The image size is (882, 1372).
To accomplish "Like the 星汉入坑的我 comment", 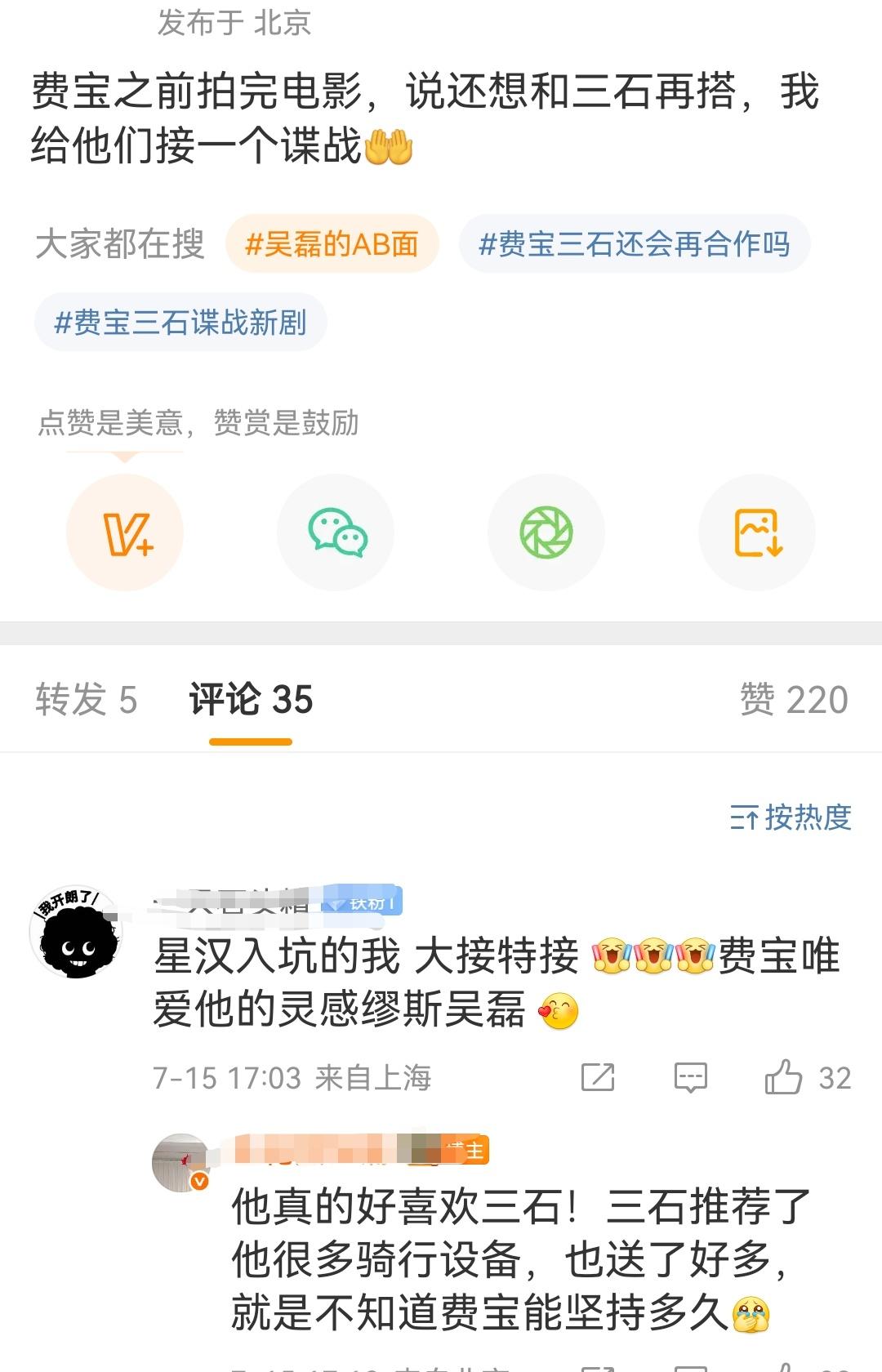I will tap(784, 1077).
